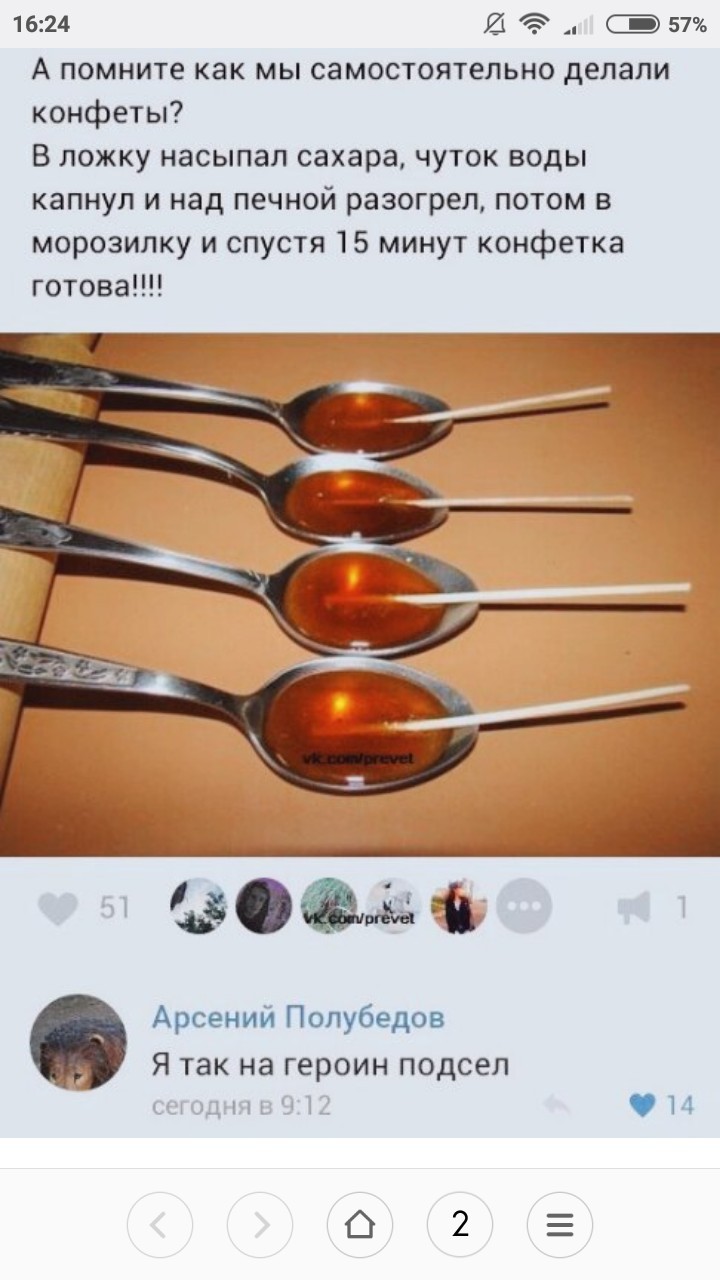The image size is (720, 1280).
Task: Go forward to the next page
Action: [x=260, y=1224]
